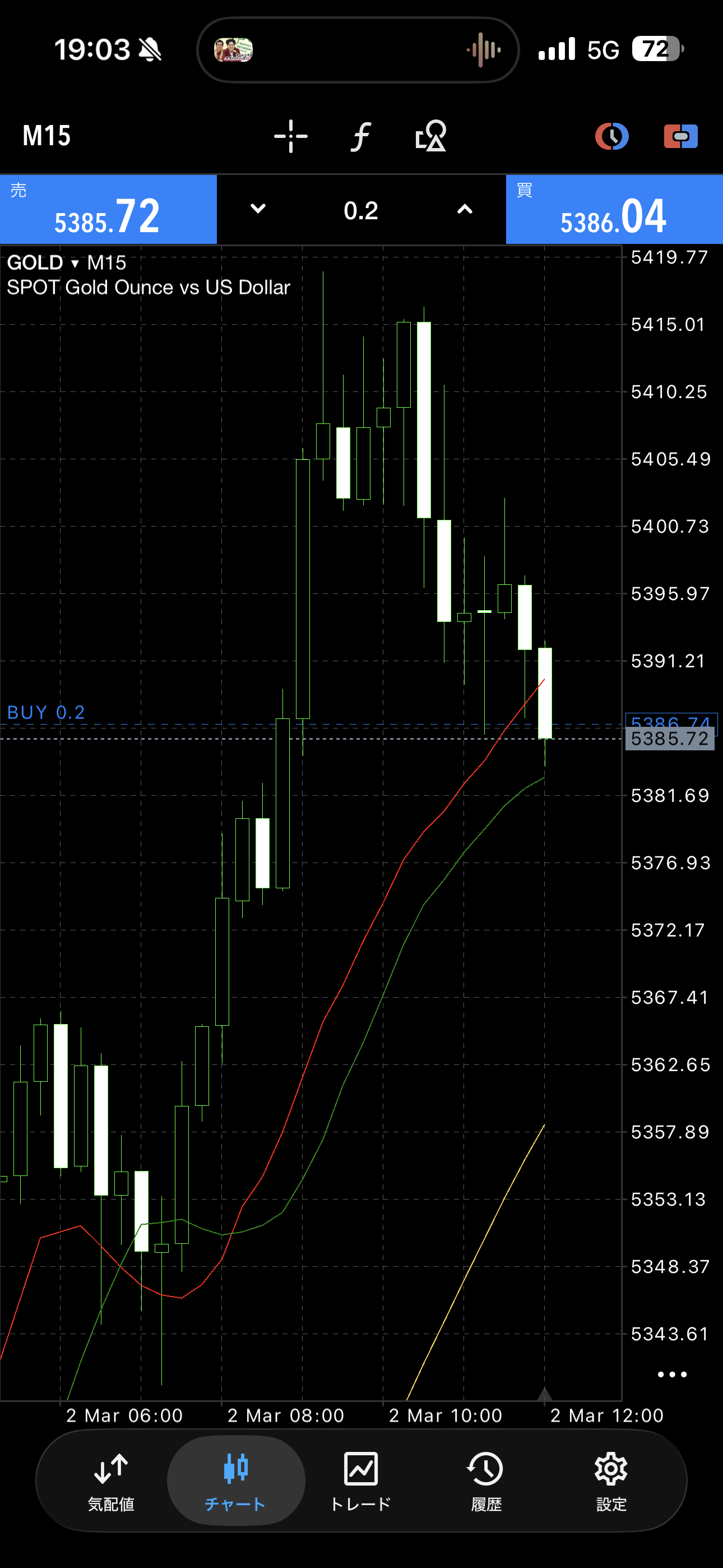This screenshot has width=723, height=1568.
Task: Open the 設定 settings tab
Action: point(611,1481)
